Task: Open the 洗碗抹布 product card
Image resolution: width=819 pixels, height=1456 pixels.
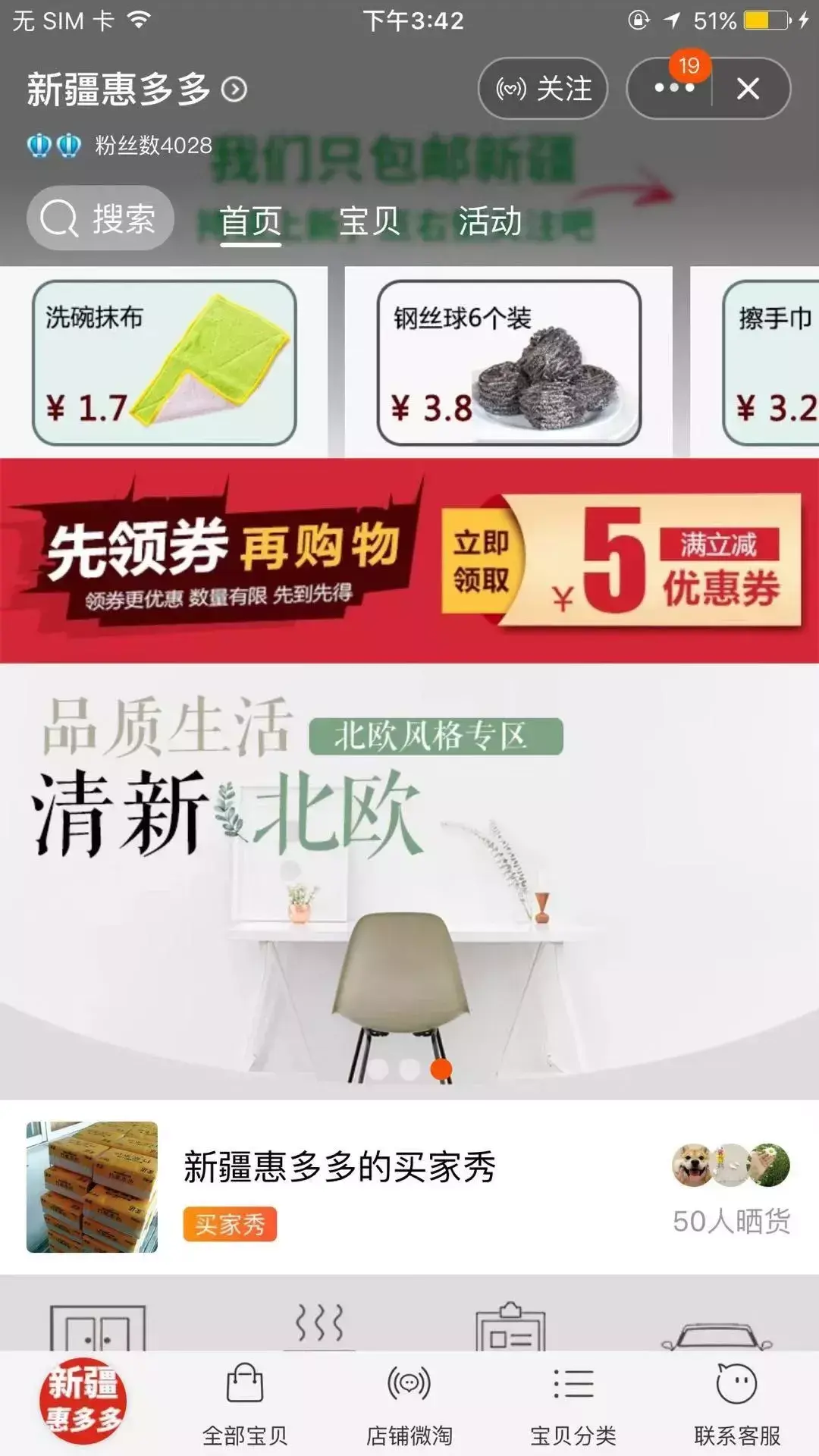Action: point(164,362)
